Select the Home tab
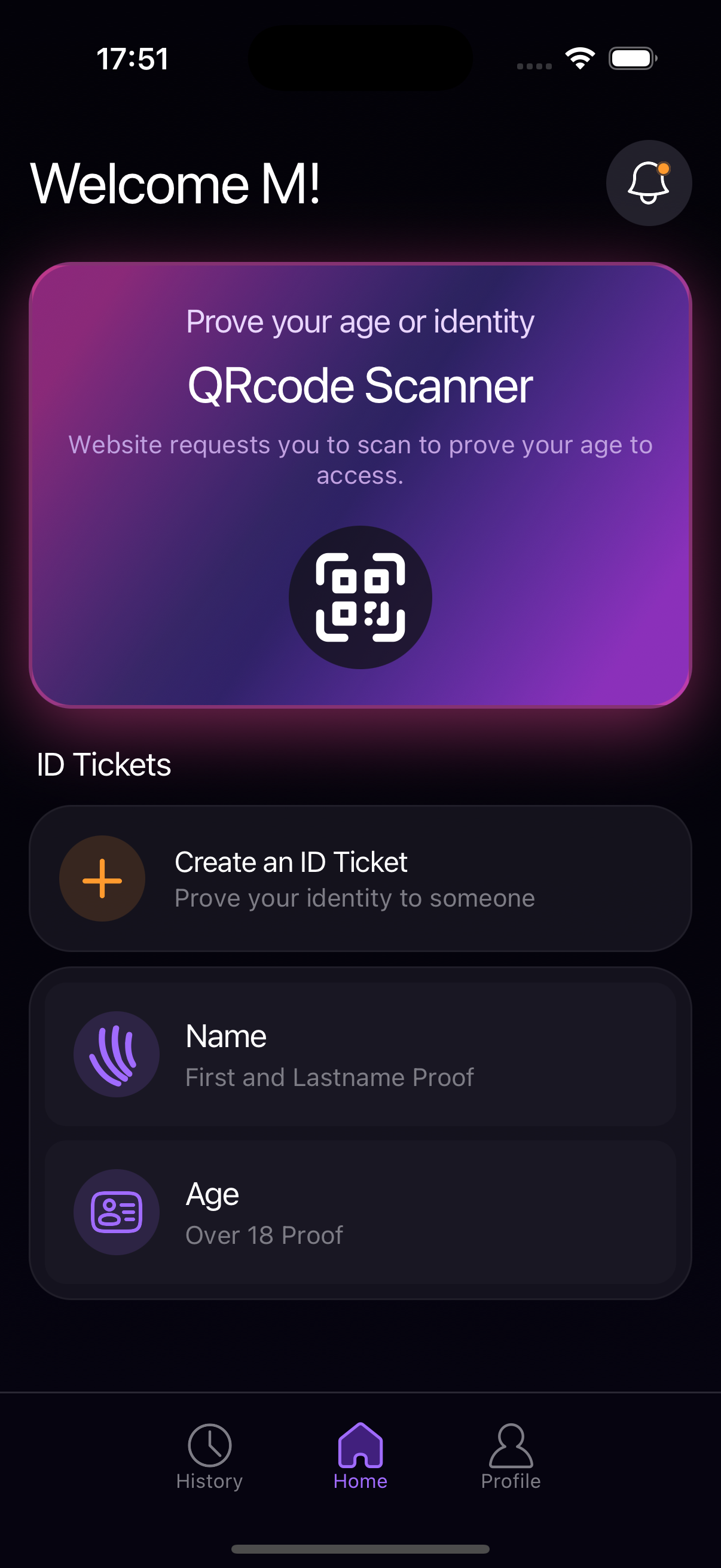 360,1456
